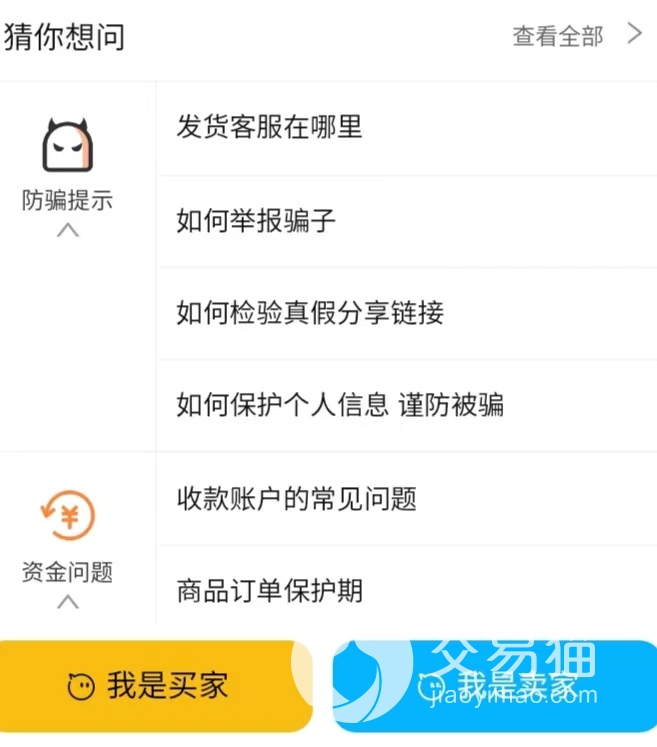Open 如何保护个人信息 谨防被骗
This screenshot has width=657, height=747.
coord(340,405)
